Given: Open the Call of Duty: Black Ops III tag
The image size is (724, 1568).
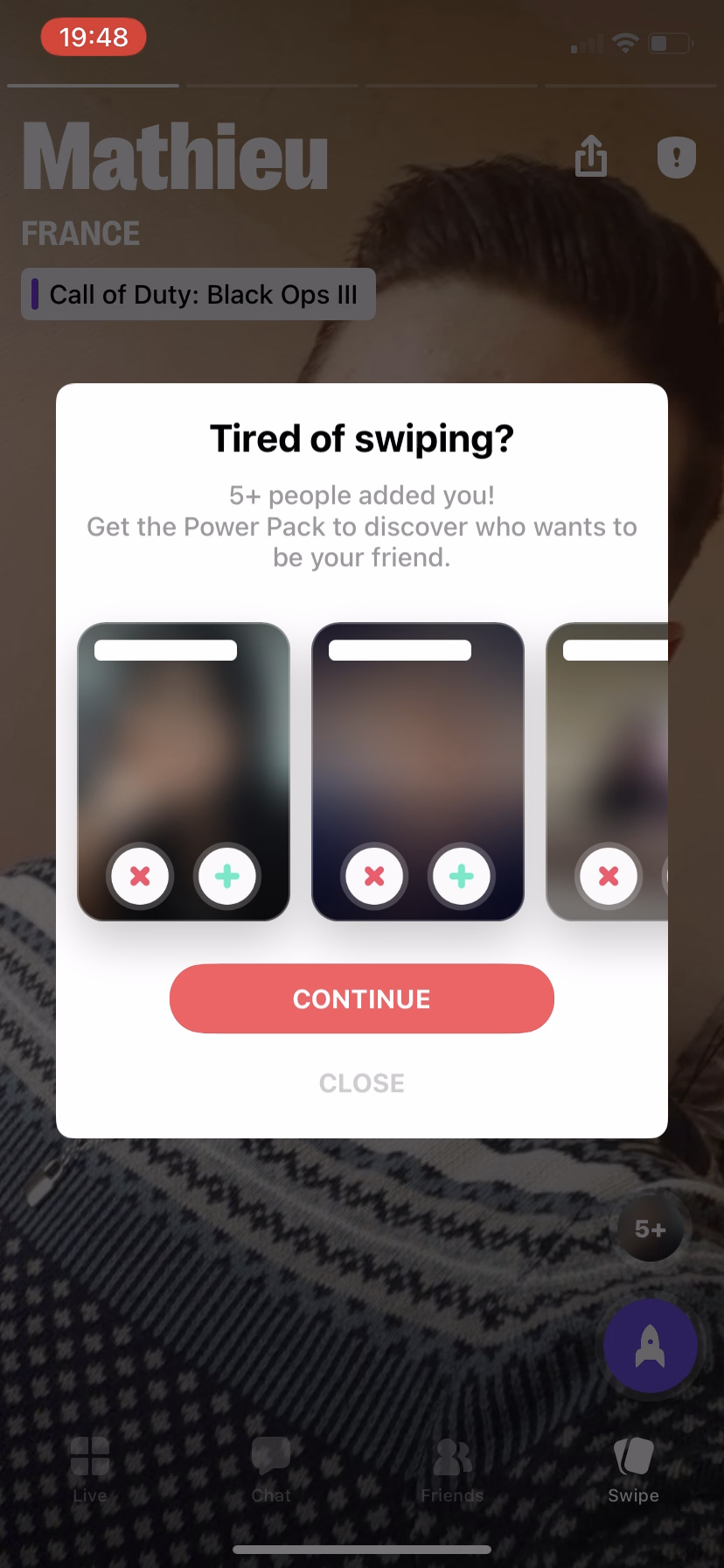Looking at the screenshot, I should tap(198, 294).
